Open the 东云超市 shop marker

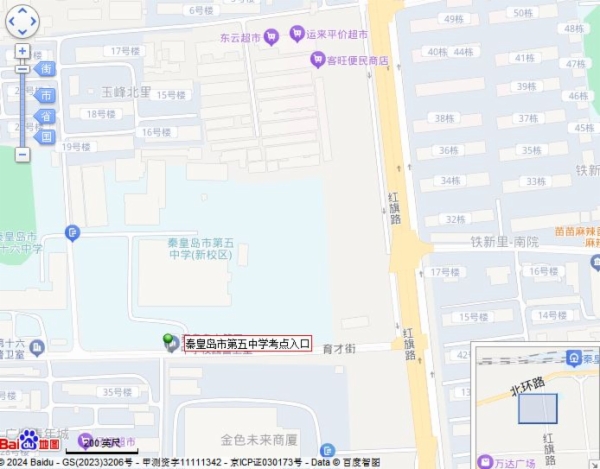pyautogui.click(x=270, y=37)
